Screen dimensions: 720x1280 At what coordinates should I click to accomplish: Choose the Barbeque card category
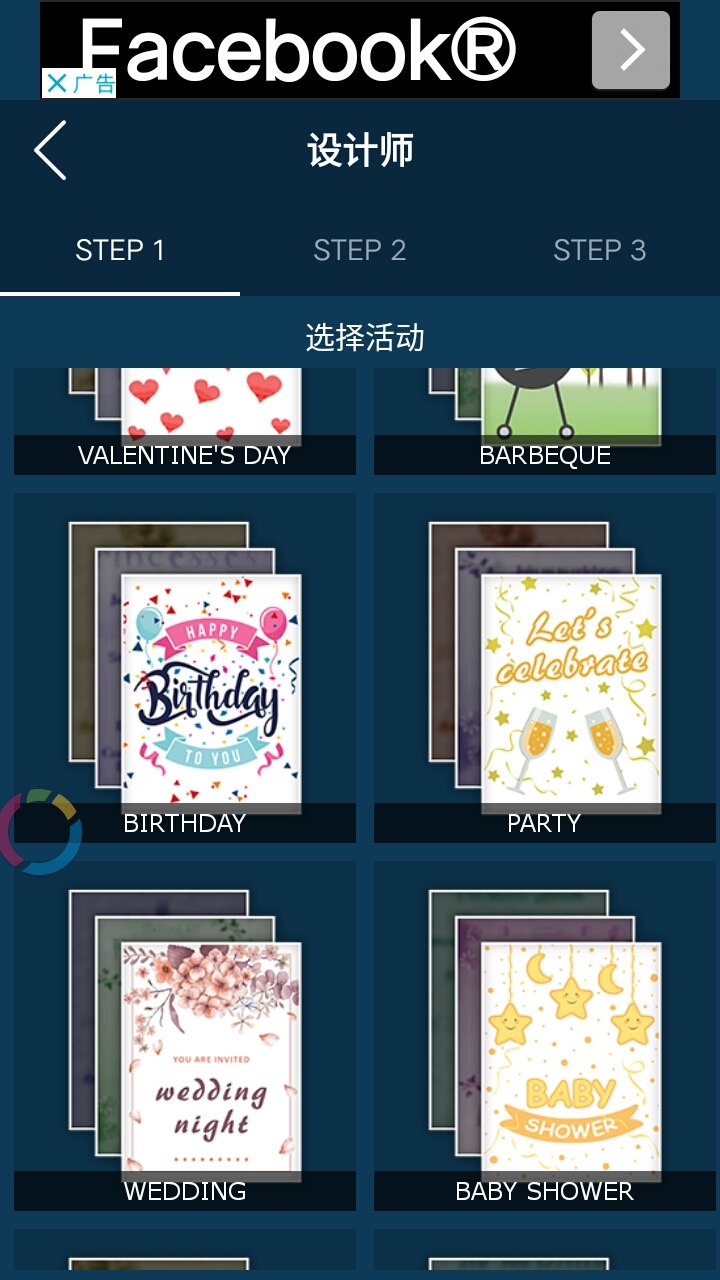click(x=545, y=422)
